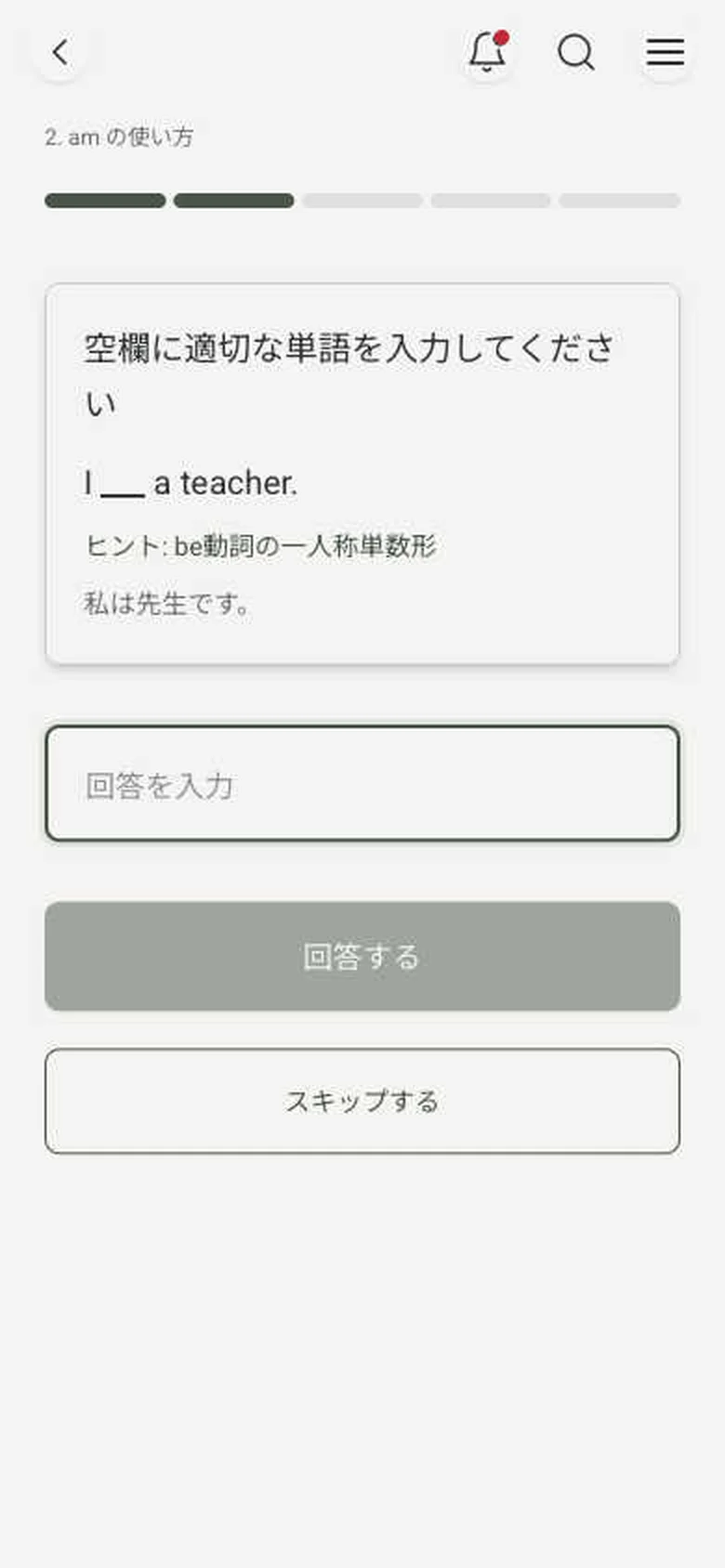Focus the 回答を入力 answer field
The width and height of the screenshot is (725, 1568).
(x=362, y=784)
